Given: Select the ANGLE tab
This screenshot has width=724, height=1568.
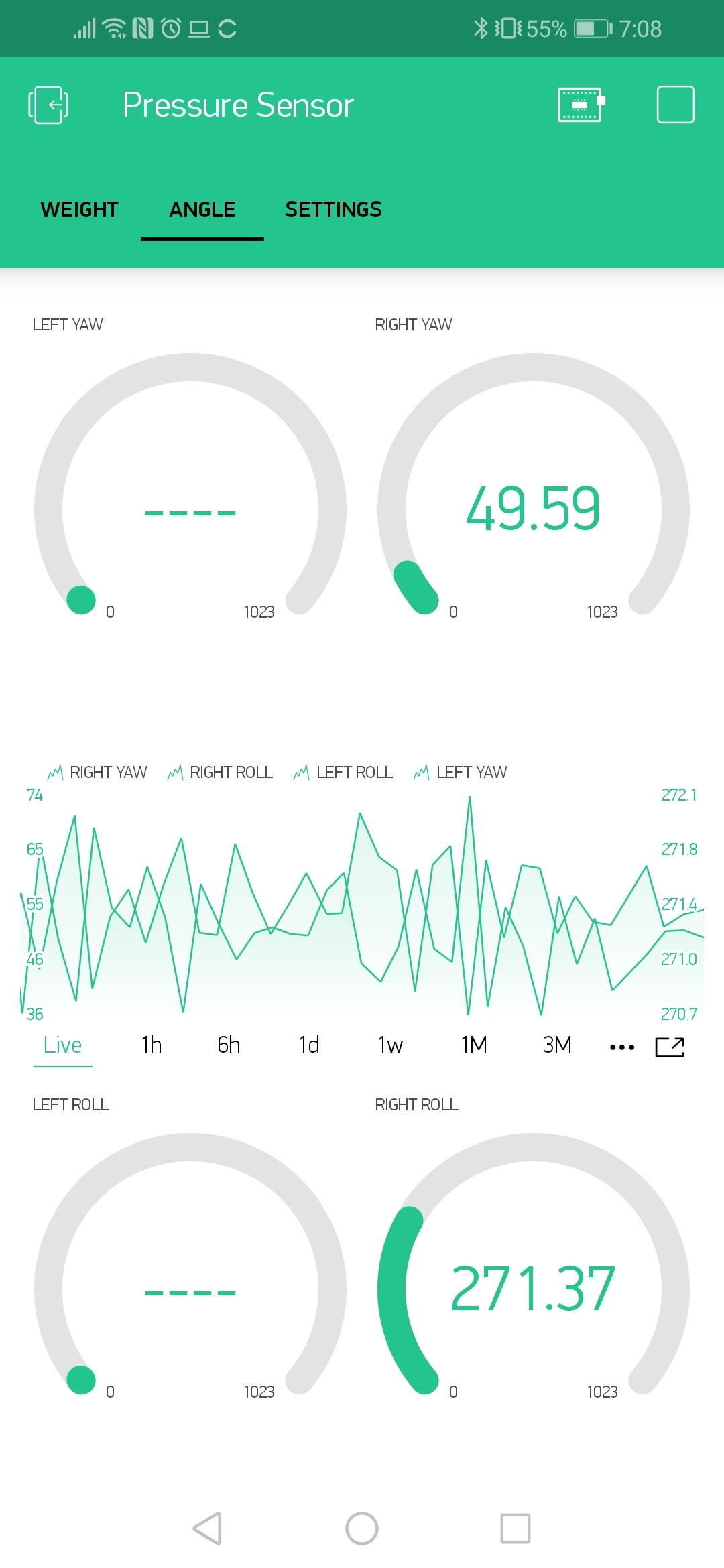Looking at the screenshot, I should tap(202, 210).
